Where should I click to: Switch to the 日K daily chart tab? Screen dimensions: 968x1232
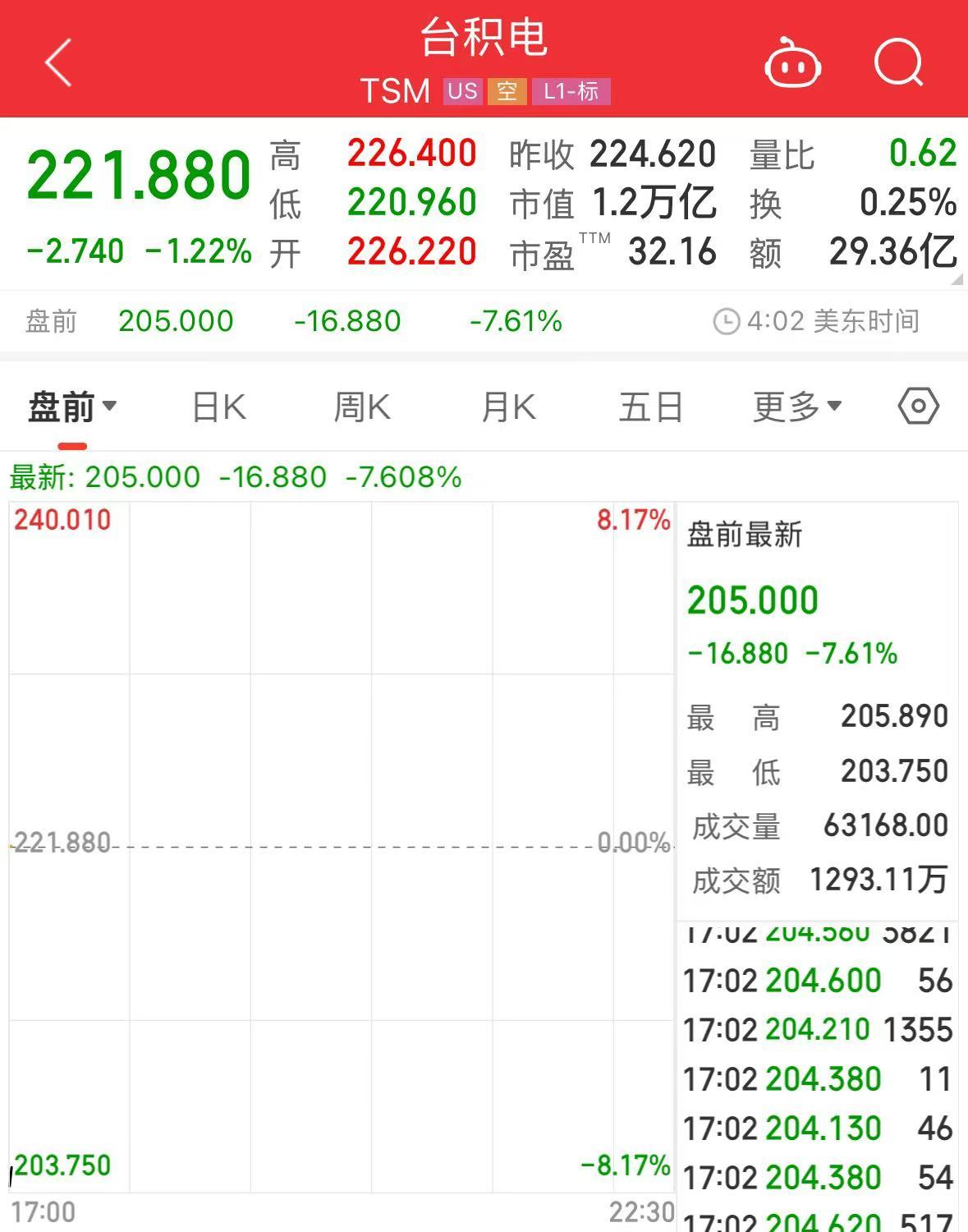[216, 407]
